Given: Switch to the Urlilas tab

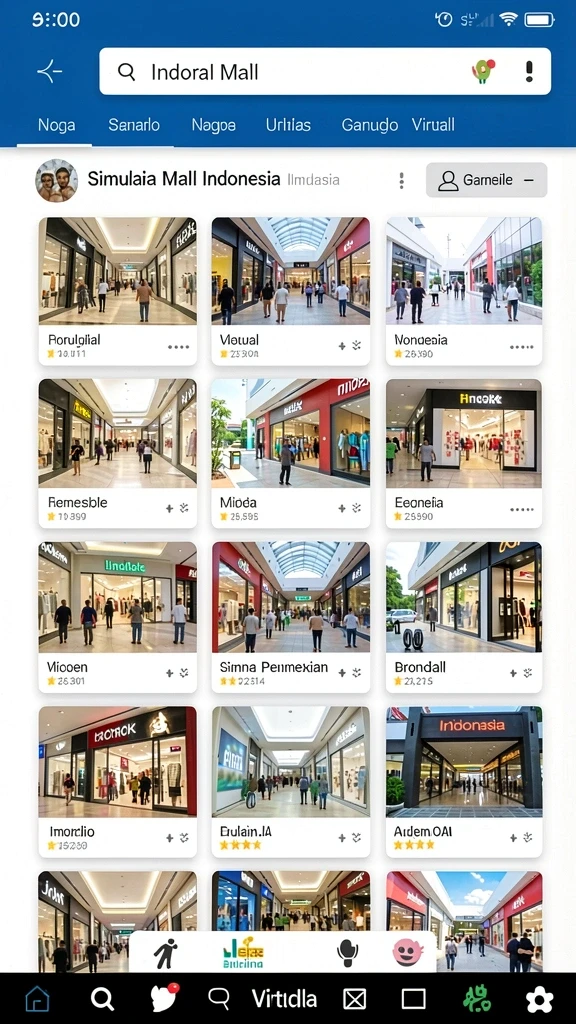Looking at the screenshot, I should [288, 125].
